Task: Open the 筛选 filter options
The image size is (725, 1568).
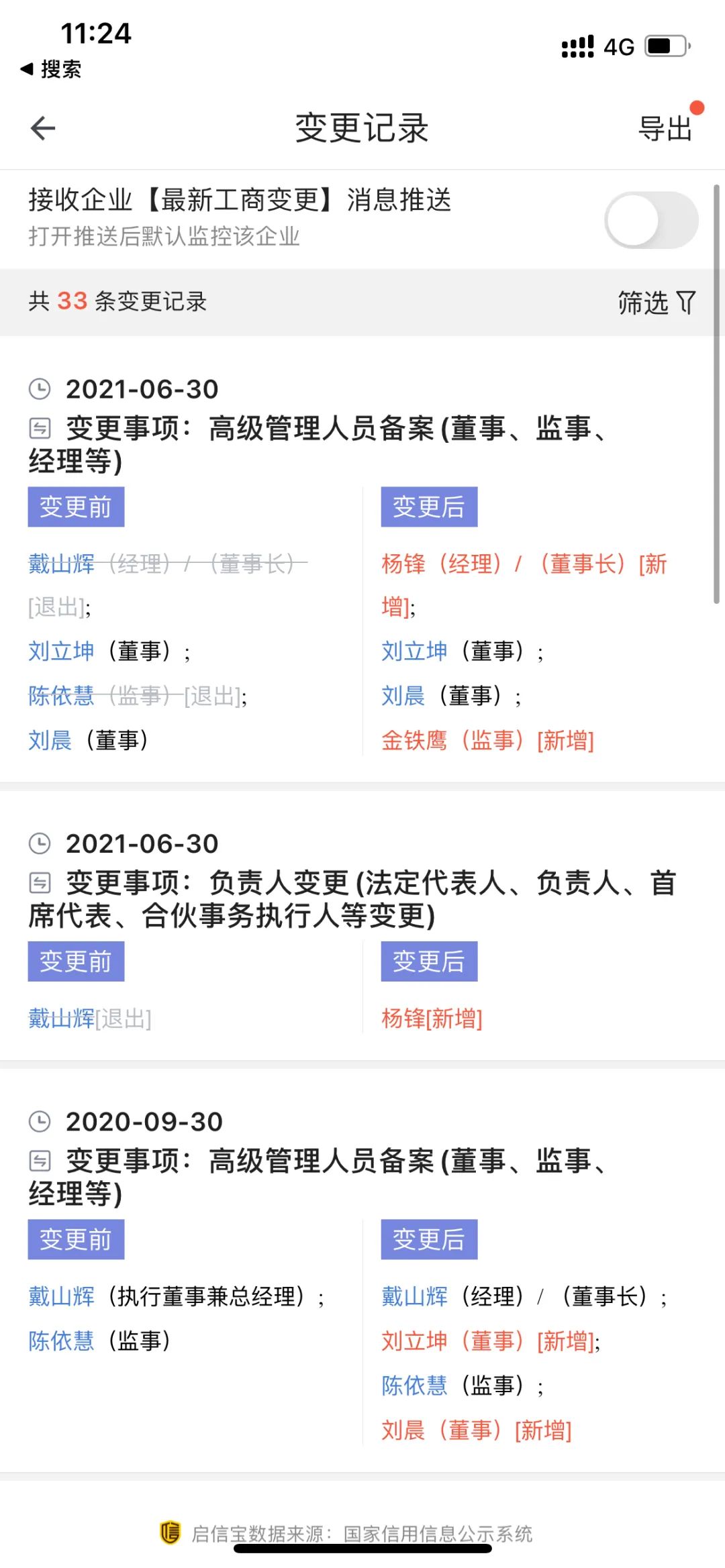Action: (x=644, y=303)
